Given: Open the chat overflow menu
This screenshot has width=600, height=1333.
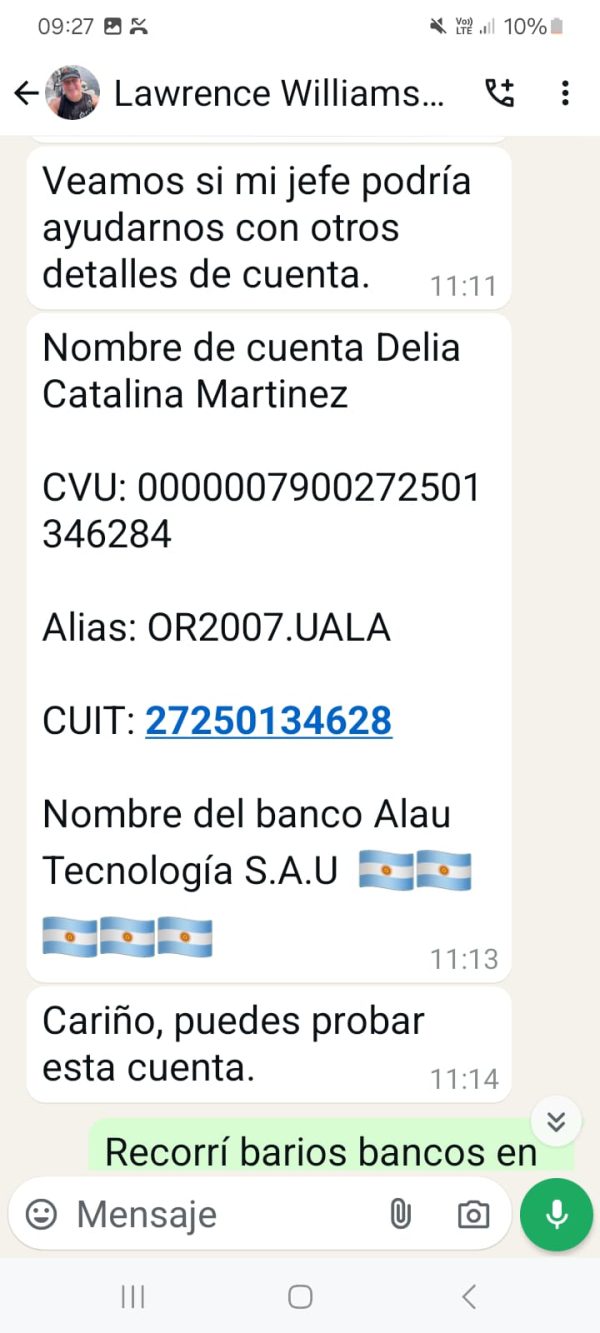Looking at the screenshot, I should tap(565, 94).
